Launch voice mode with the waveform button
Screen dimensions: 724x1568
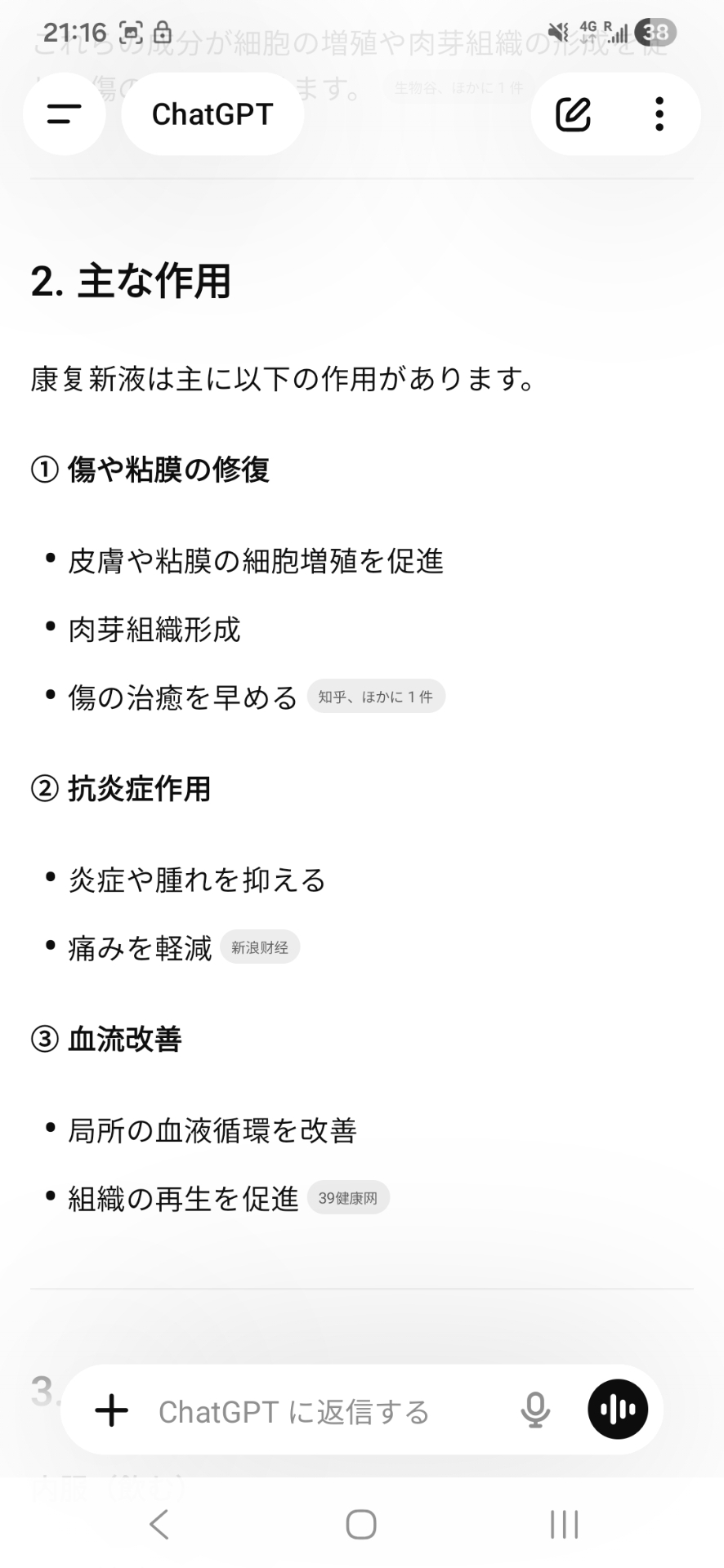pos(618,1410)
